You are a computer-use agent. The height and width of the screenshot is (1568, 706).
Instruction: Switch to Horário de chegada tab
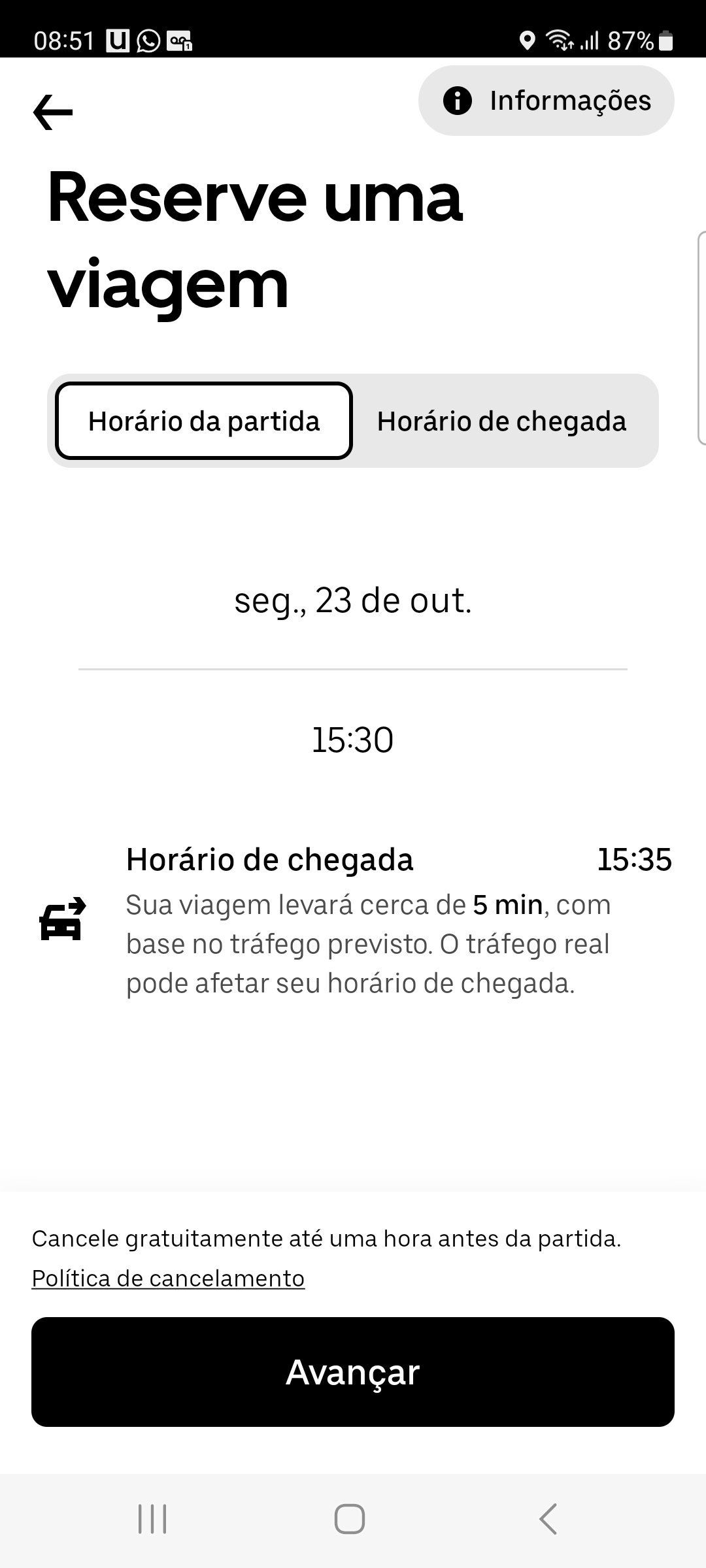pos(501,421)
